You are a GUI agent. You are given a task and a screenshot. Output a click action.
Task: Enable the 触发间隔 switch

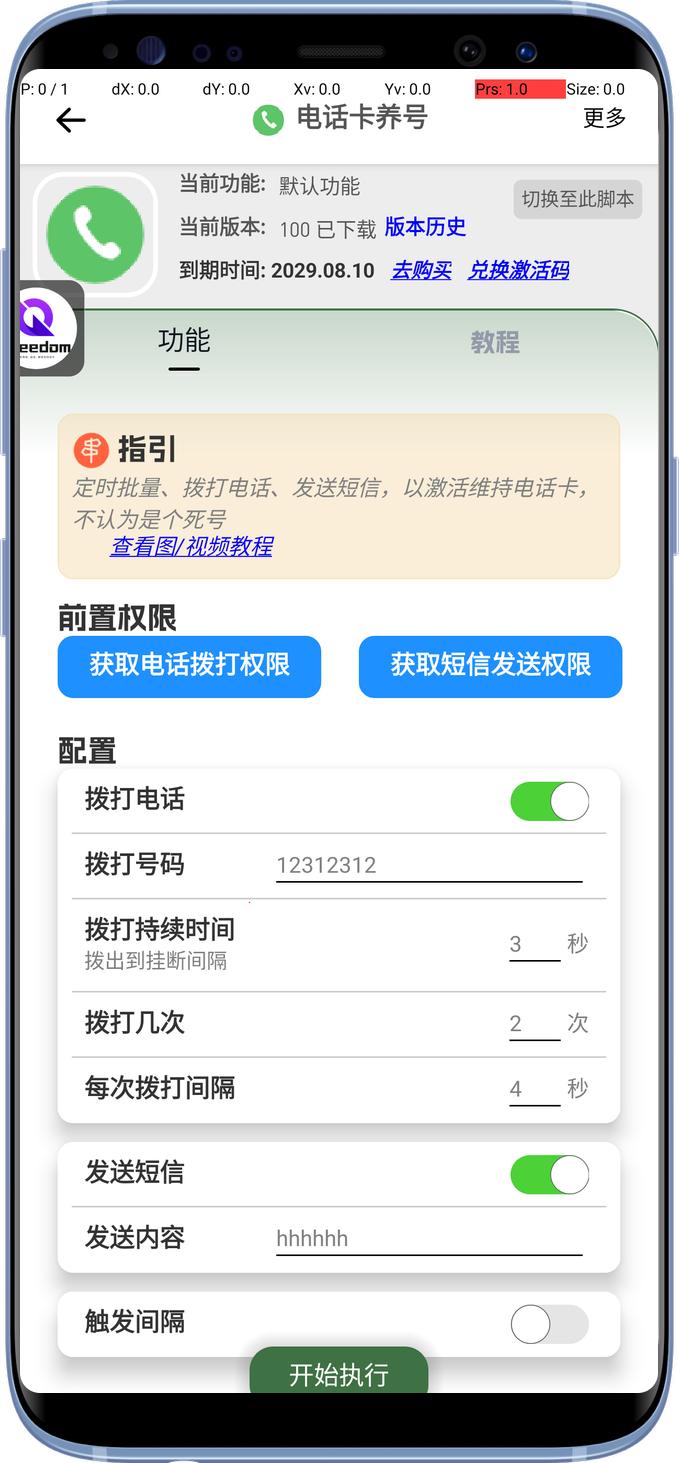click(x=549, y=1325)
